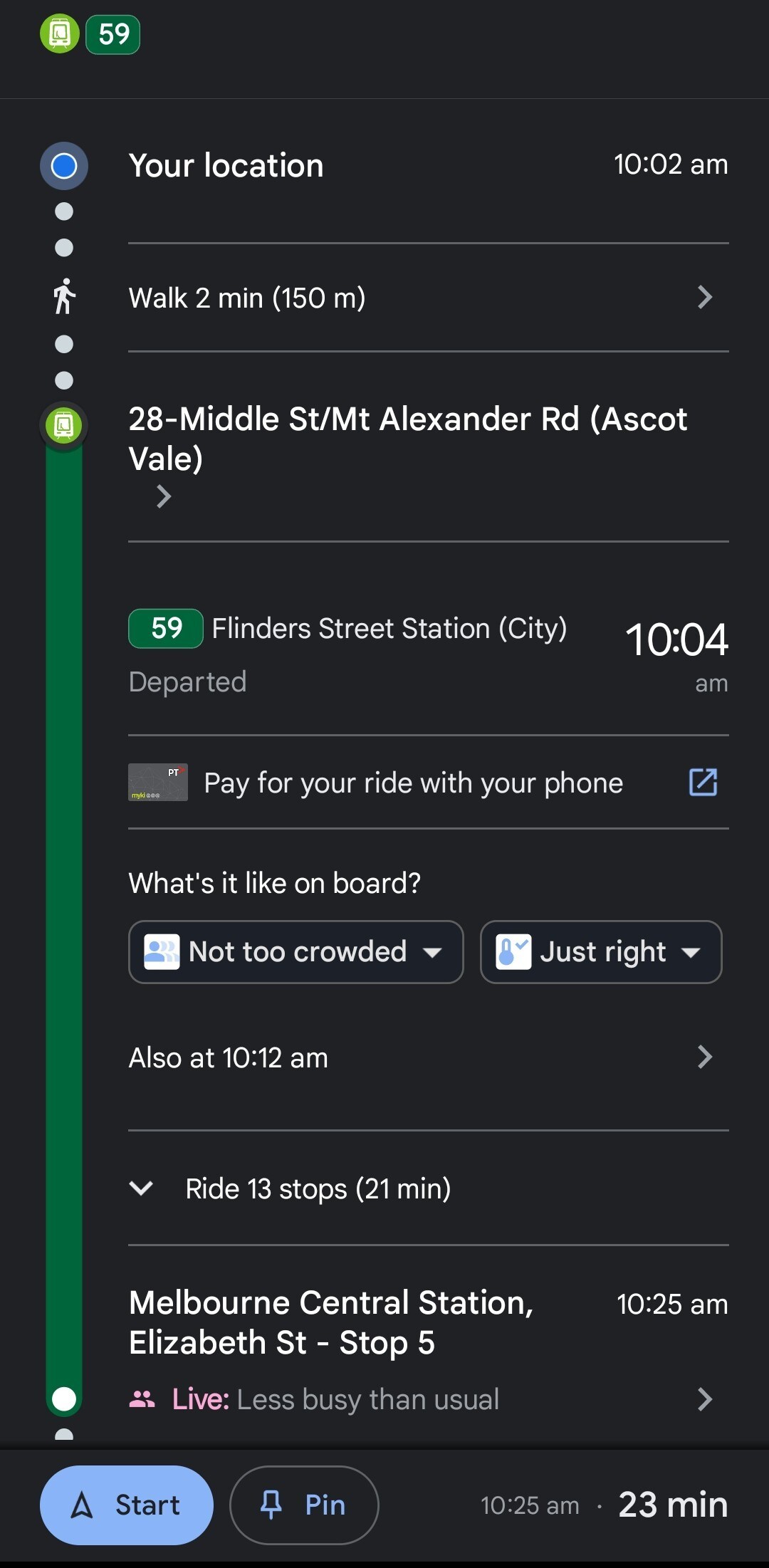This screenshot has width=769, height=1568.
Task: Open the 28-Middle St/Mt Alexander Rd stop
Action: tap(407, 439)
